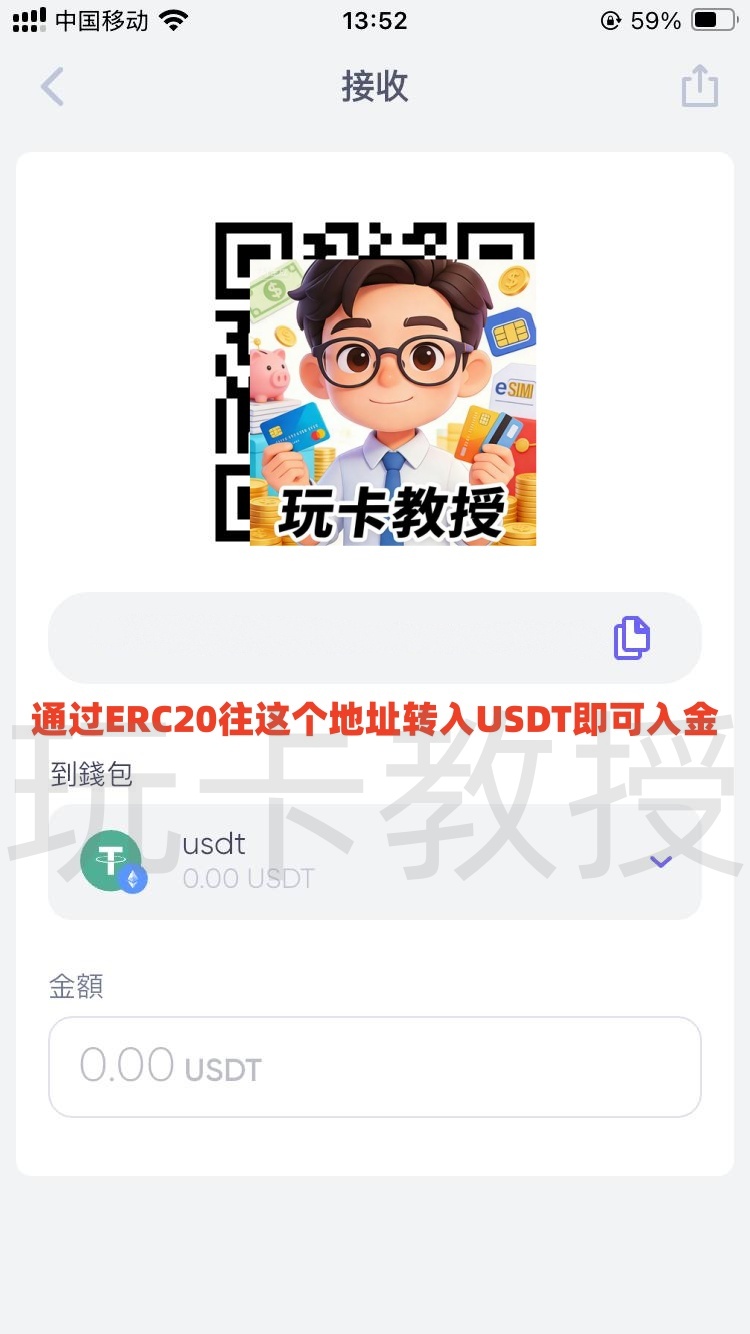Screen dimensions: 750x1334
Task: Tap the copy address icon
Action: 631,638
